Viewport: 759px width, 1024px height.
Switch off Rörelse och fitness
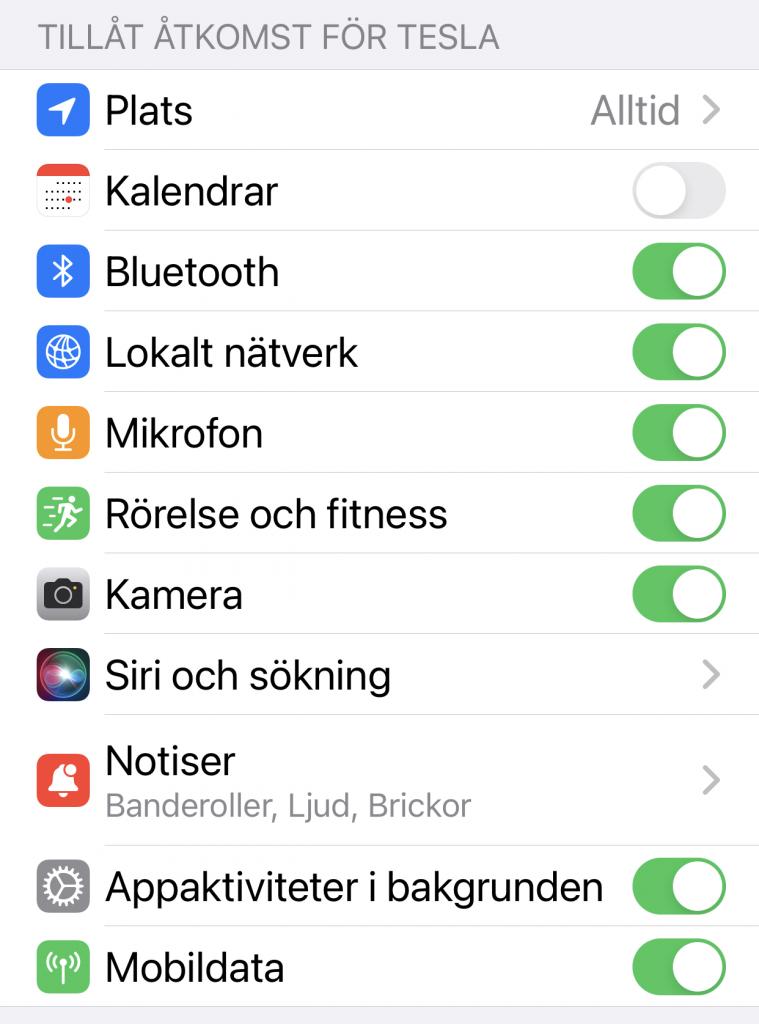coord(678,514)
